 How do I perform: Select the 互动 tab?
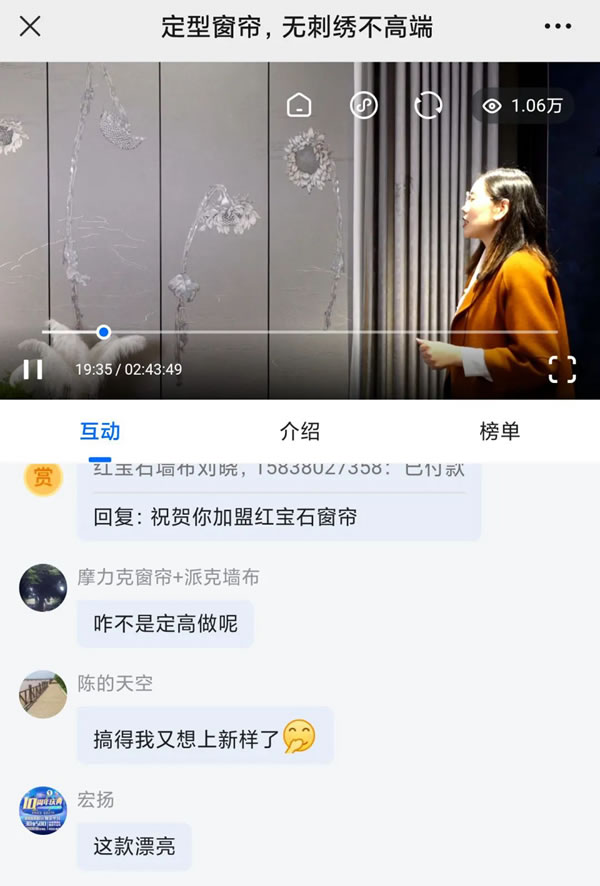(x=100, y=431)
